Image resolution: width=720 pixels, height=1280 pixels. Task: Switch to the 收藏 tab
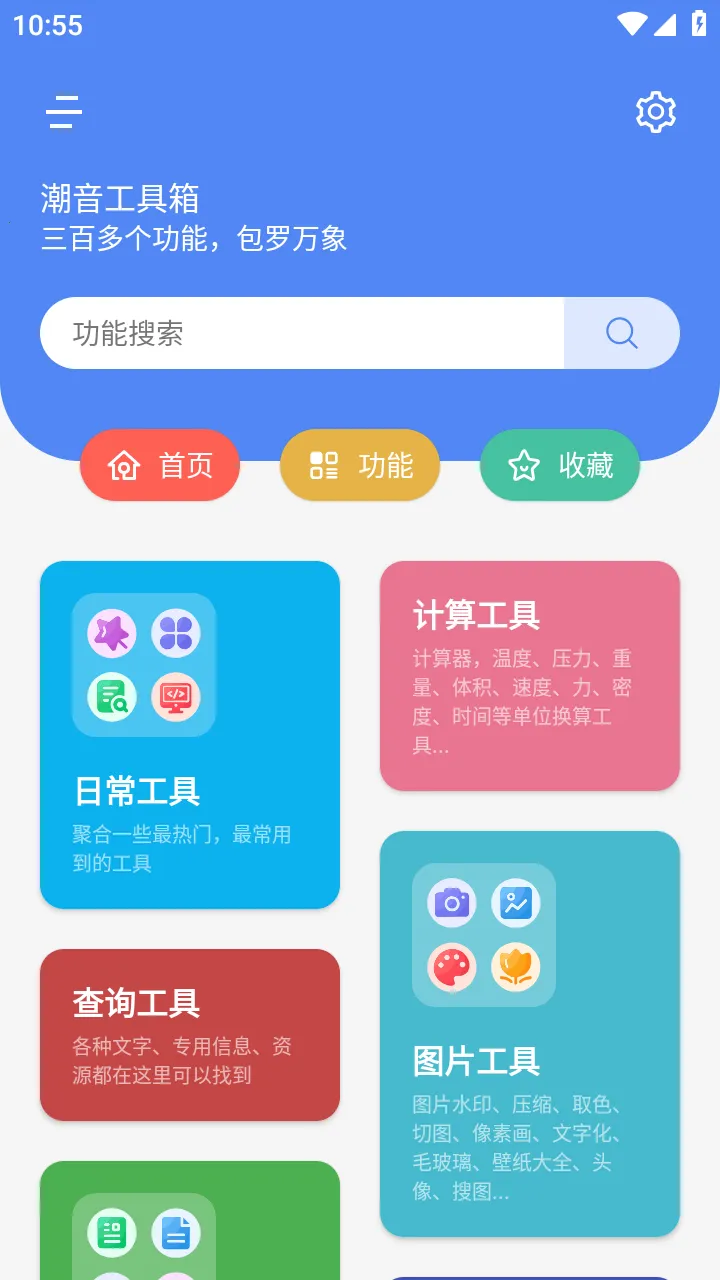click(x=560, y=465)
